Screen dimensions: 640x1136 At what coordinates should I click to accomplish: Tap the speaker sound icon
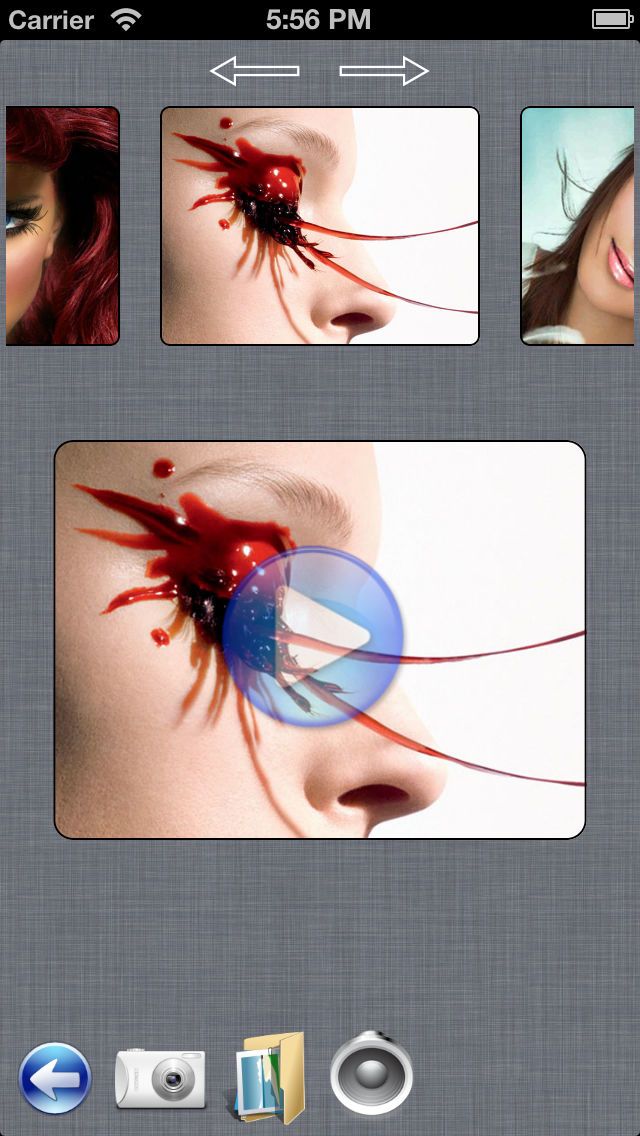[x=371, y=1074]
